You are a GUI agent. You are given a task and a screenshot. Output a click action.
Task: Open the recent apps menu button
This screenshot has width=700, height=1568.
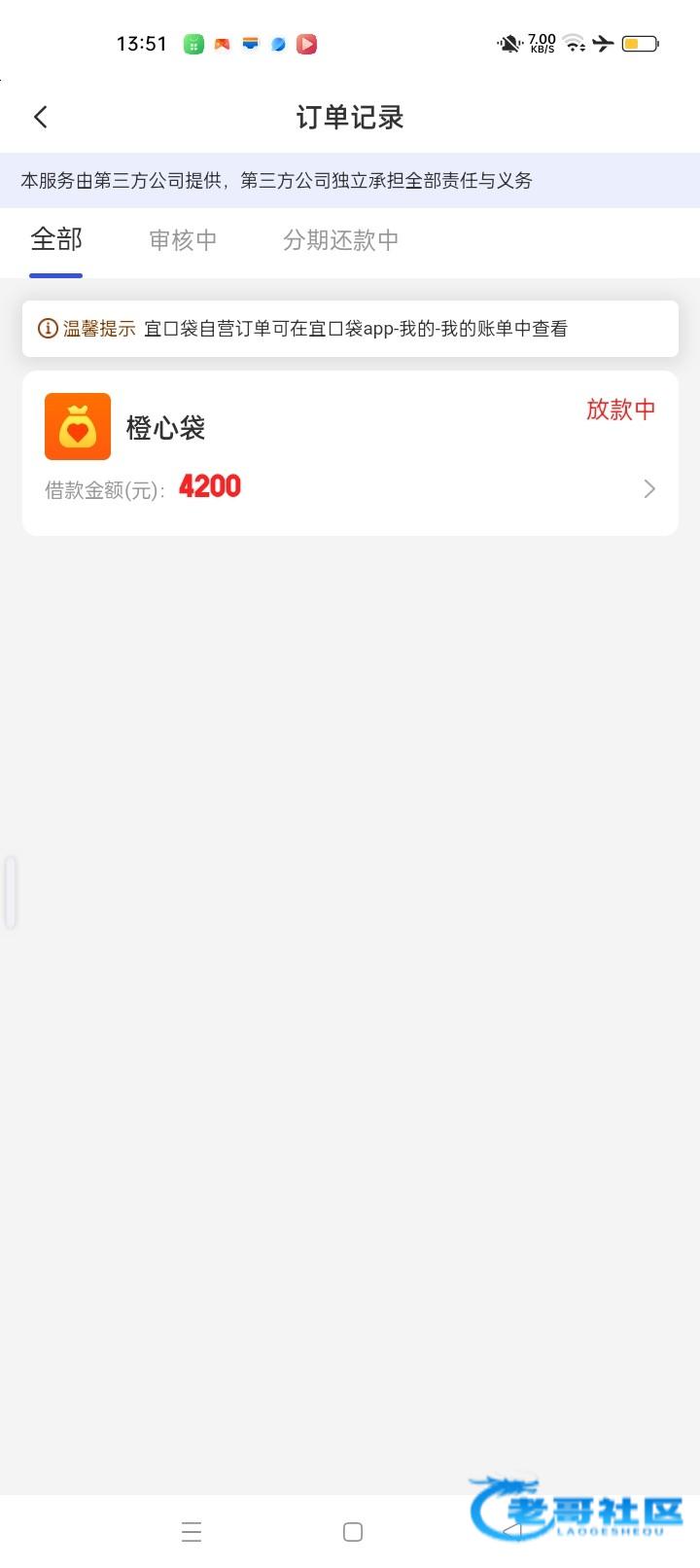coord(192,1532)
